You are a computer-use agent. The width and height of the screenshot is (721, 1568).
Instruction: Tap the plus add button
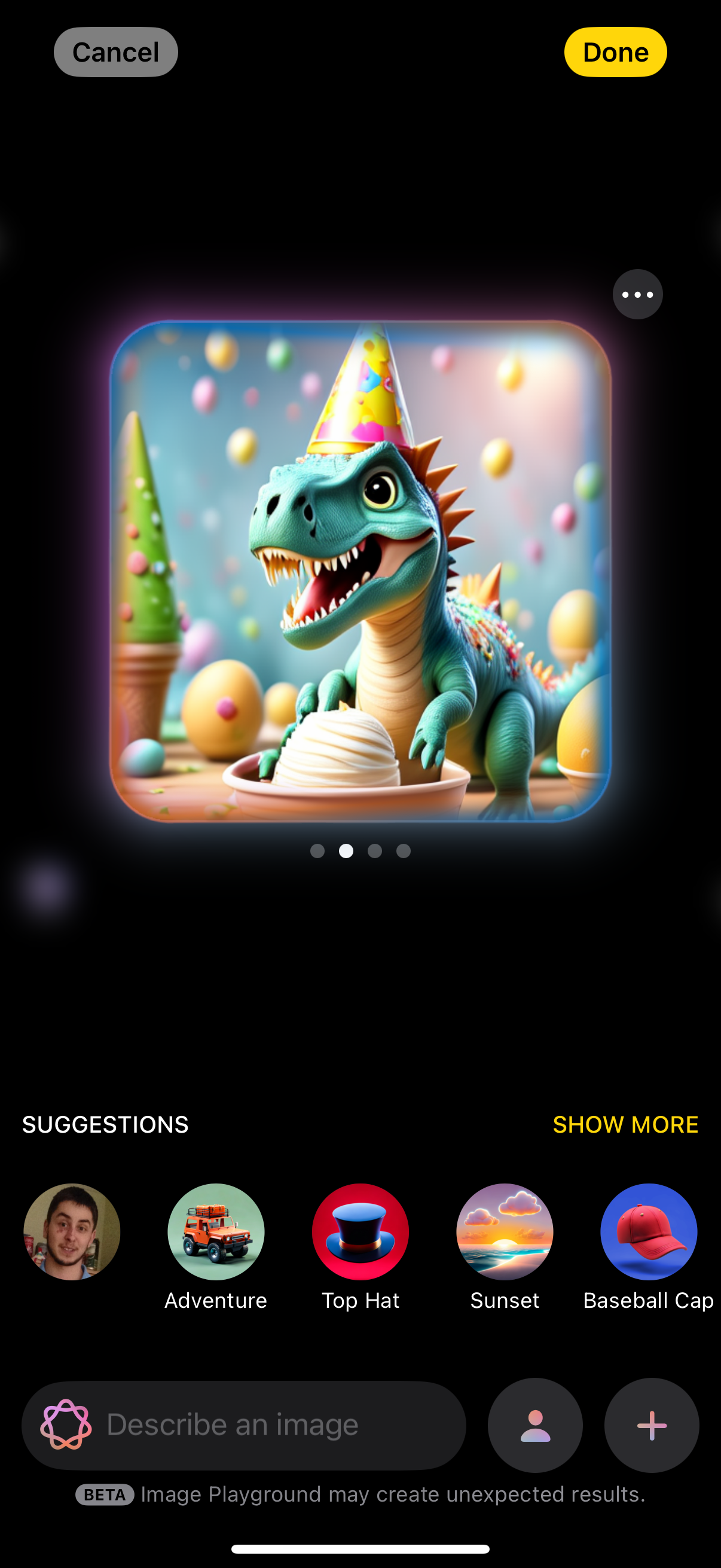651,1425
